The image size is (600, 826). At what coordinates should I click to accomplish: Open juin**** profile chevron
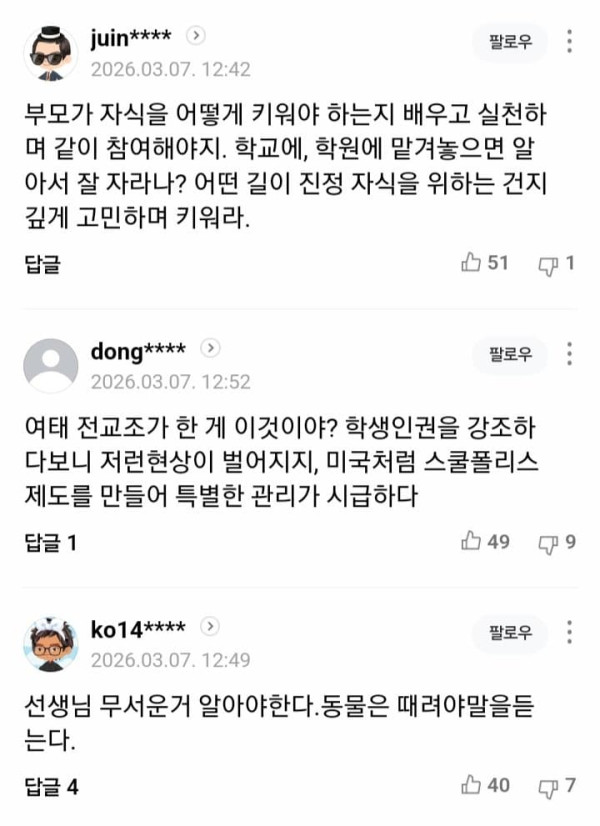[197, 36]
